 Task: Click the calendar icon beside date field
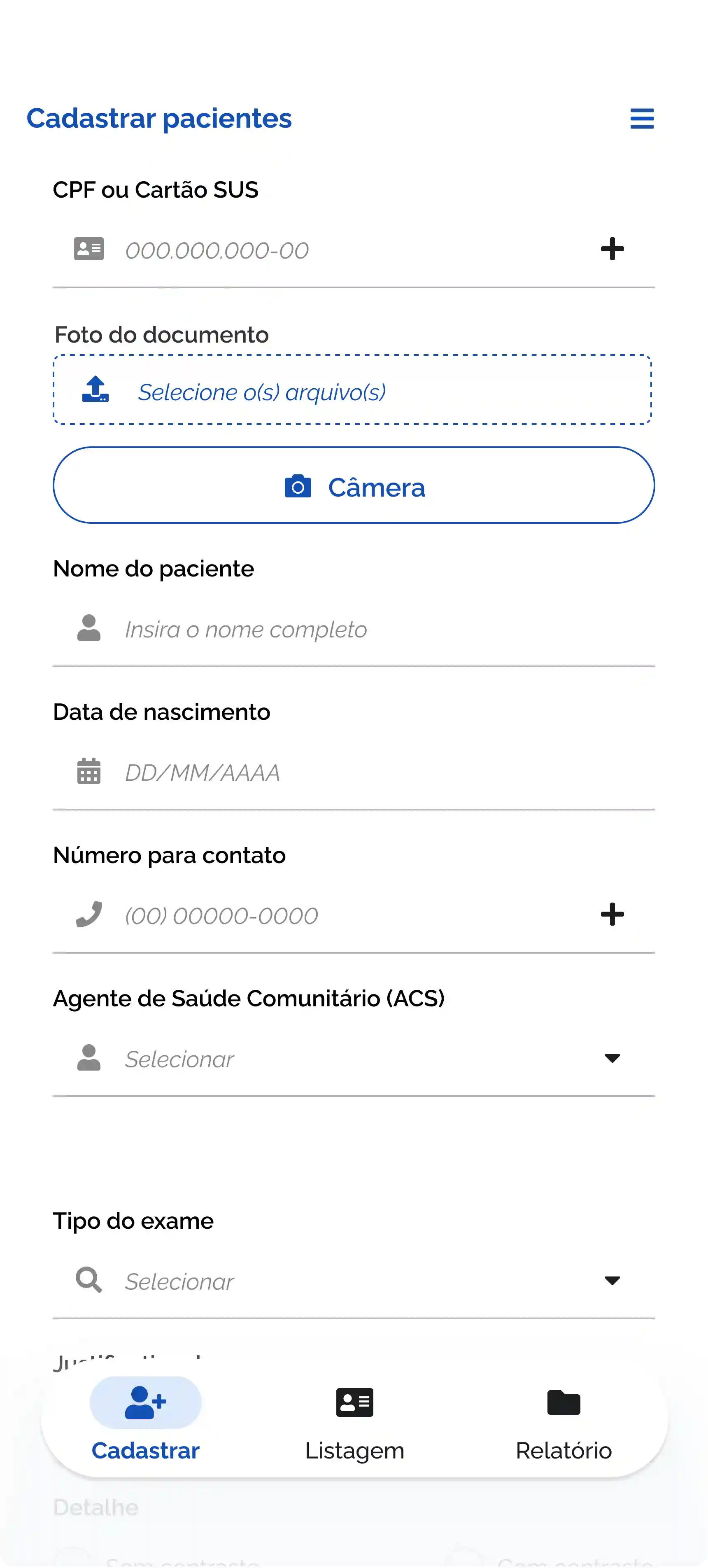(88, 771)
